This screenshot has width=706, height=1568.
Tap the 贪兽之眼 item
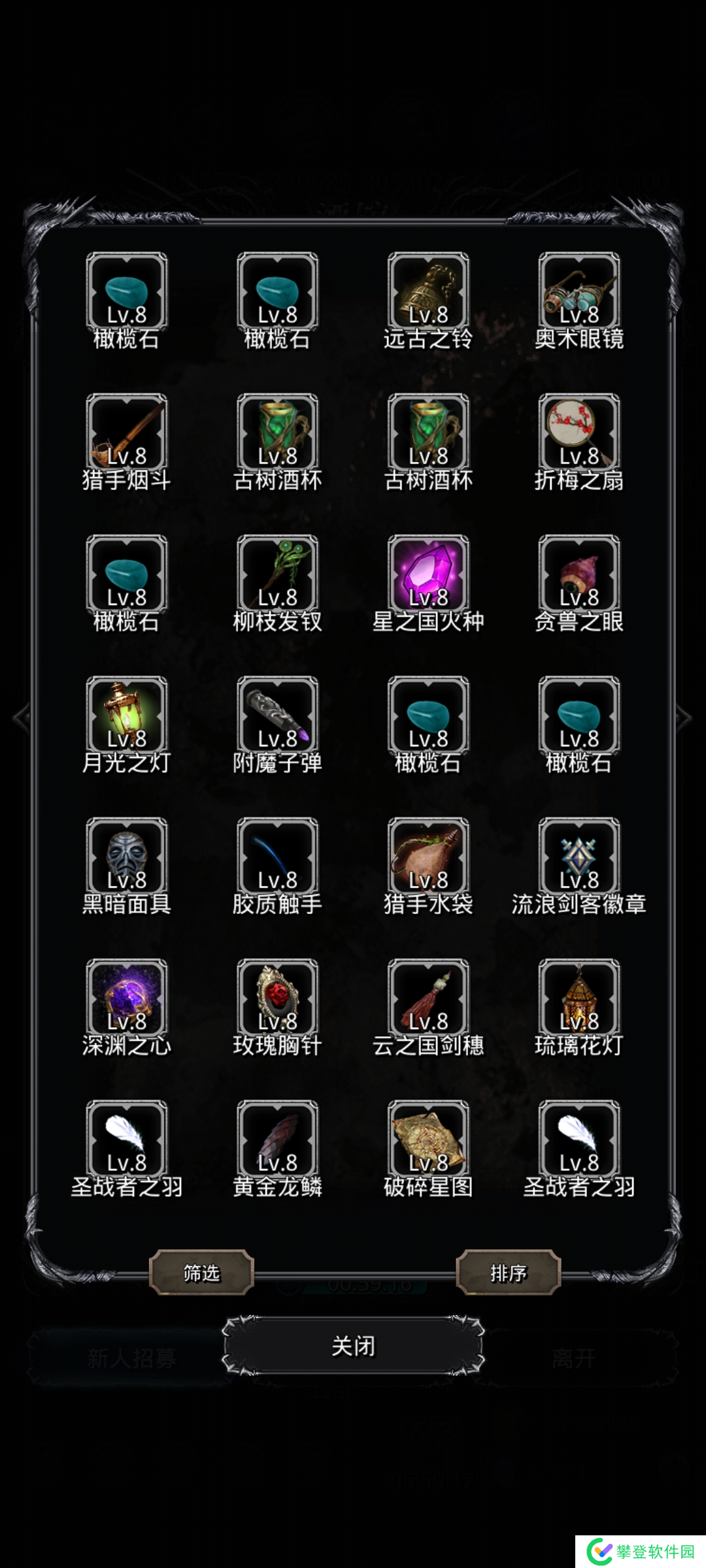[579, 575]
